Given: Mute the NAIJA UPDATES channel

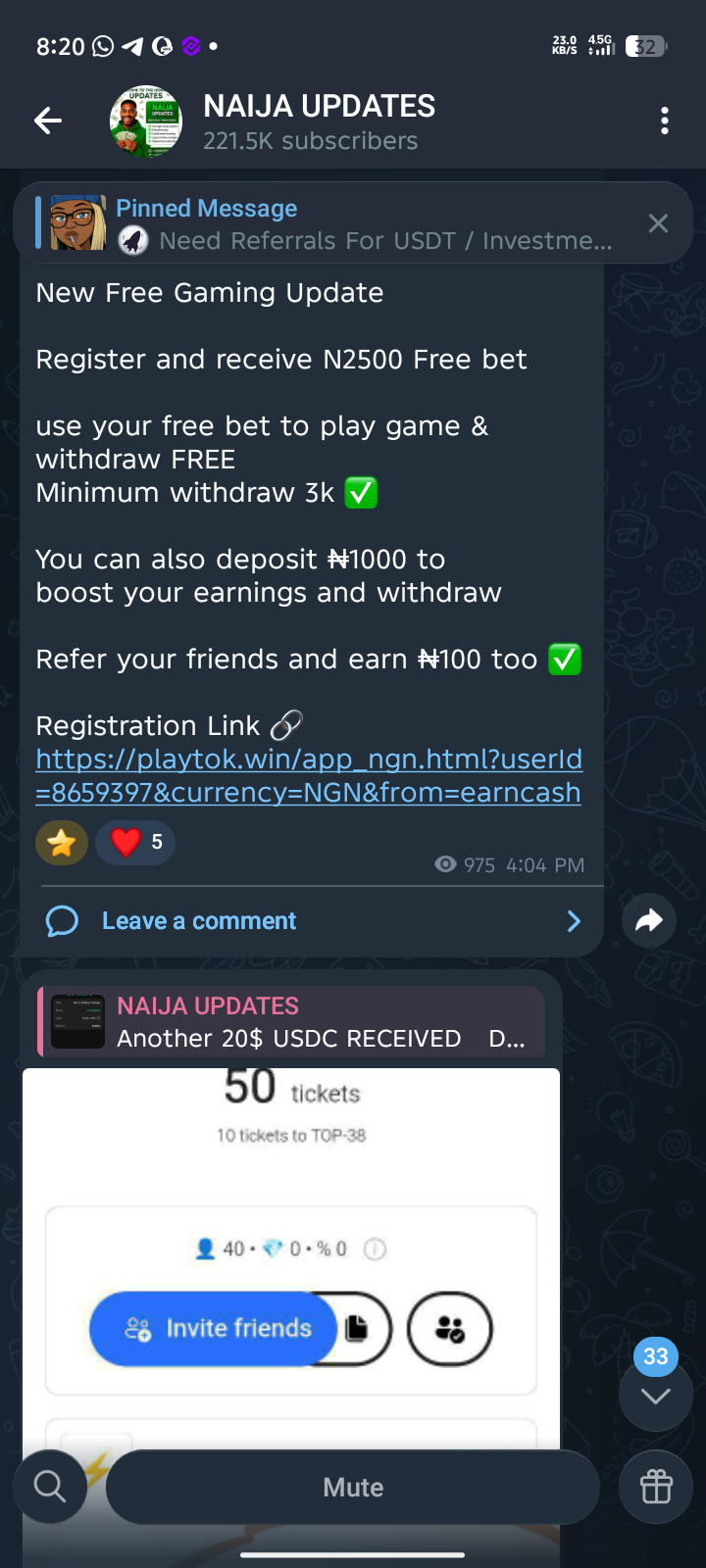Looking at the screenshot, I should click(x=353, y=1488).
